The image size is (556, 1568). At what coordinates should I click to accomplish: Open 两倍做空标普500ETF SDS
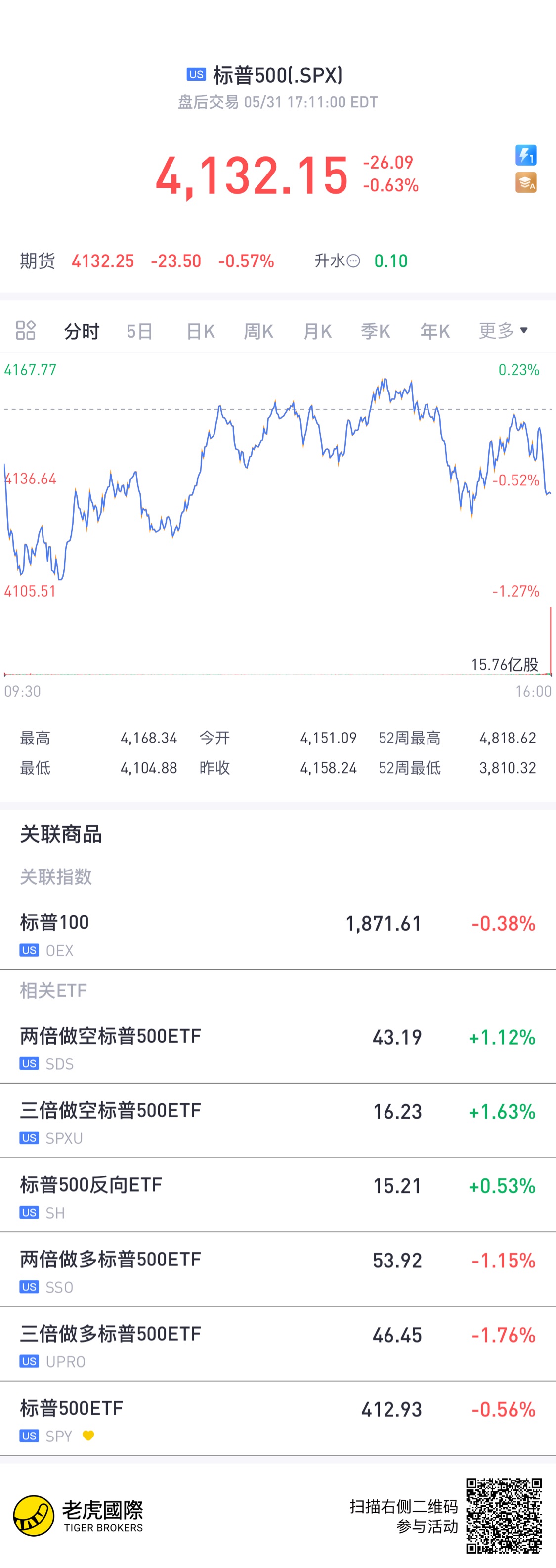[x=277, y=1047]
